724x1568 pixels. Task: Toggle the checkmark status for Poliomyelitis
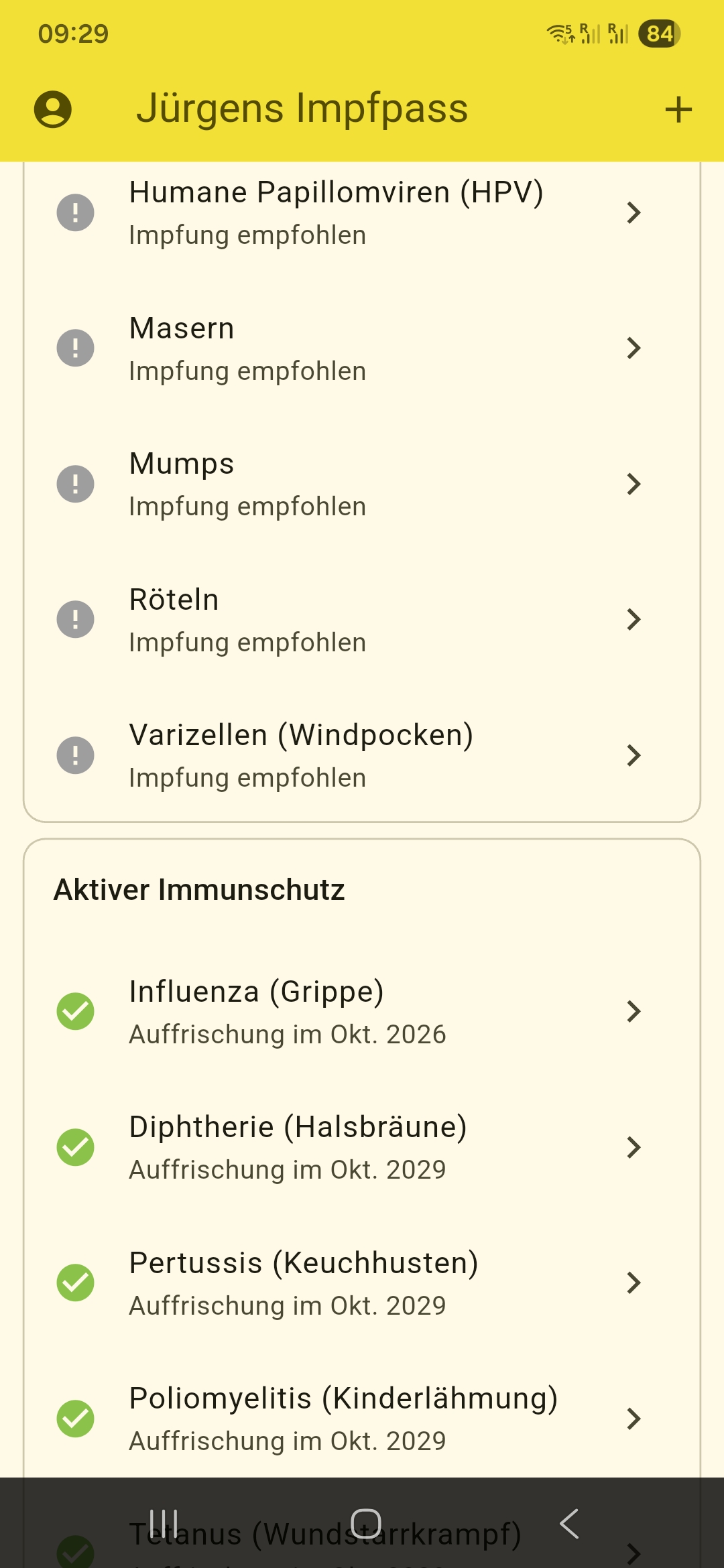(76, 1418)
